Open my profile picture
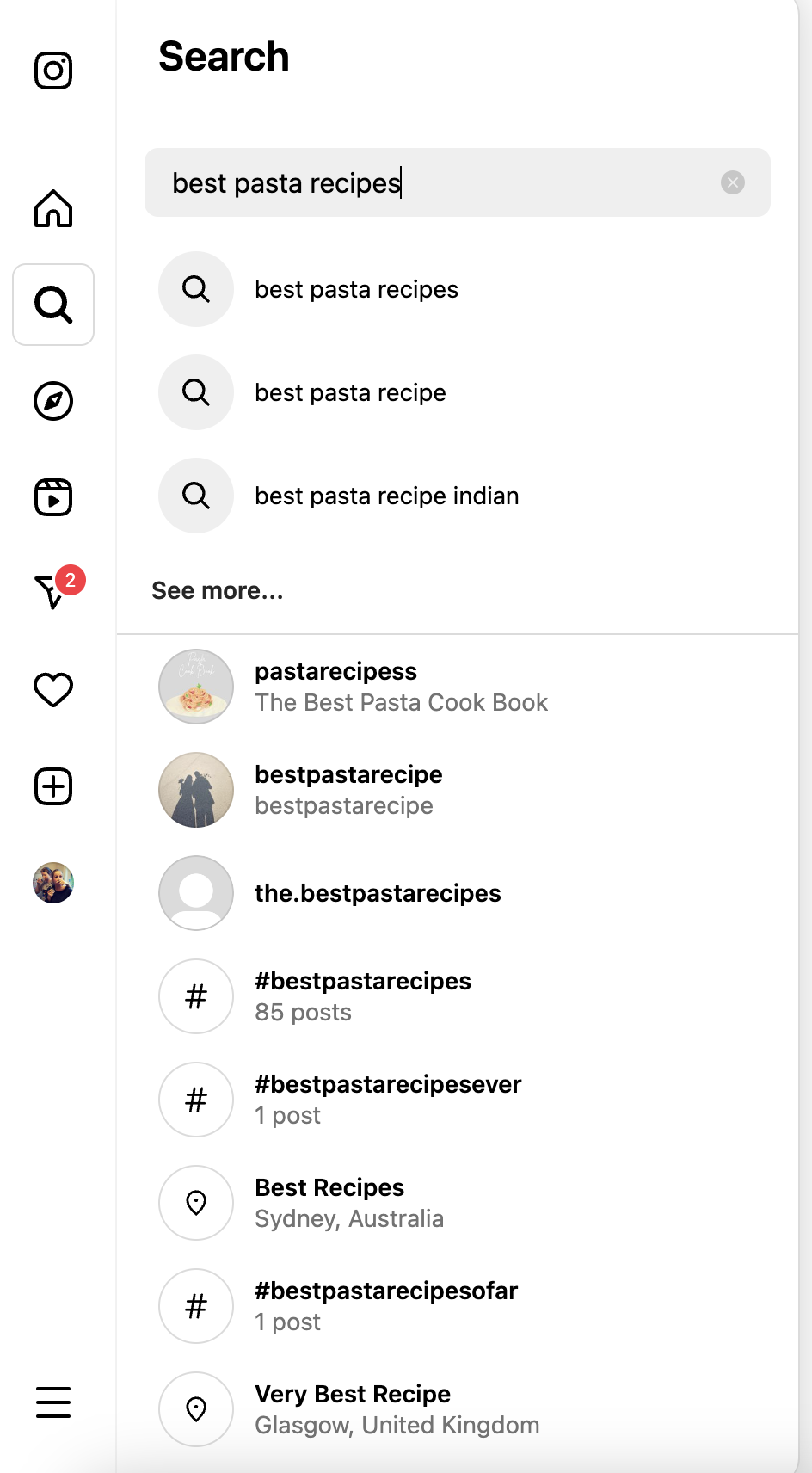 point(53,883)
